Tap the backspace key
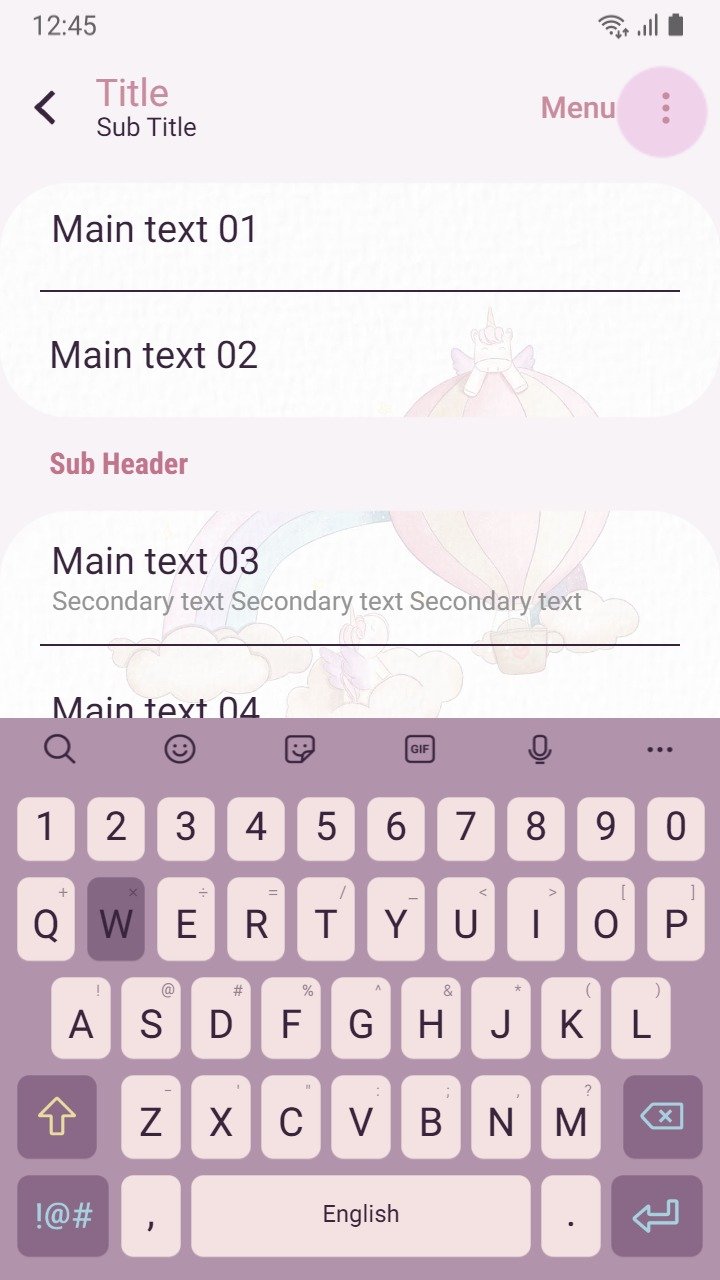 pyautogui.click(x=662, y=1117)
